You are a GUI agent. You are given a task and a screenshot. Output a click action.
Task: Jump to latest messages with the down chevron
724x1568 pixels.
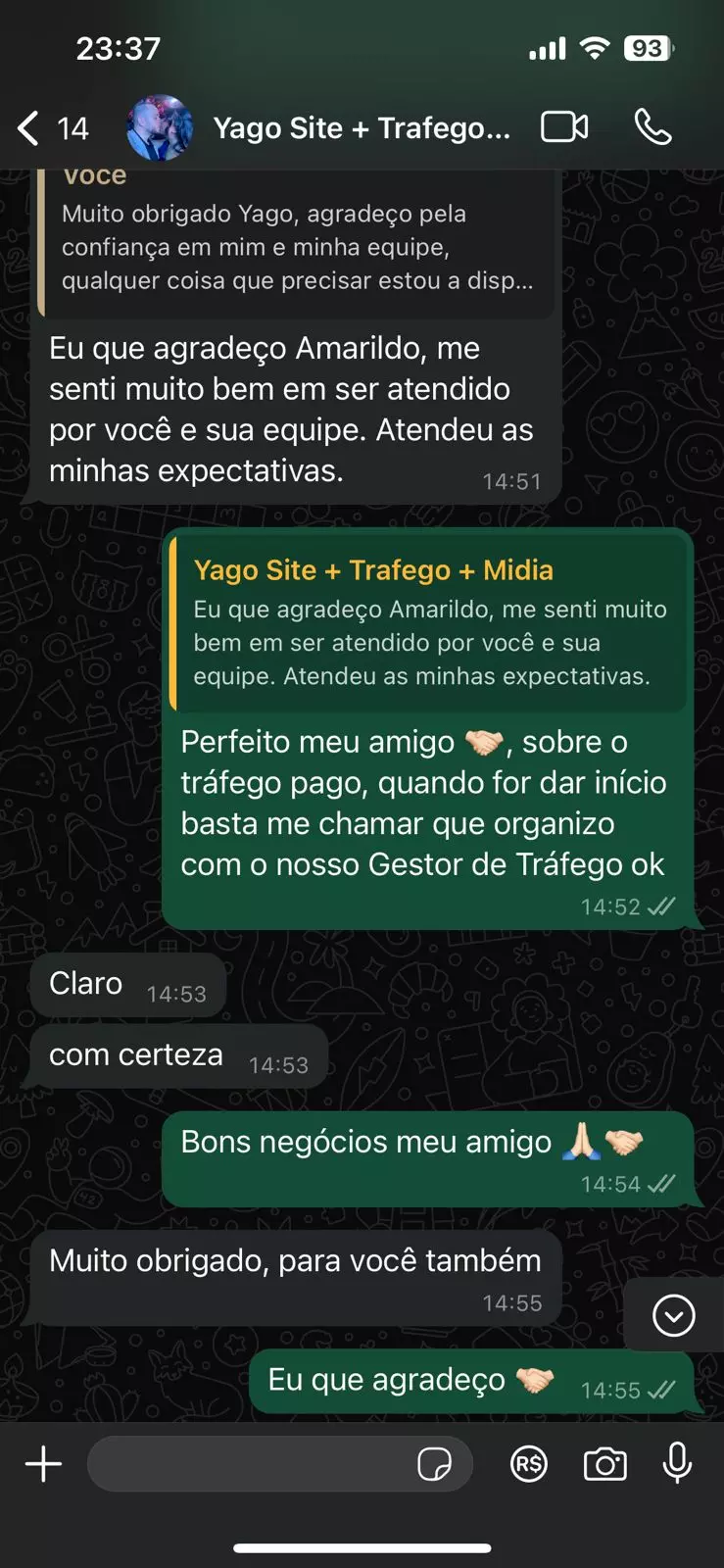(x=672, y=1315)
